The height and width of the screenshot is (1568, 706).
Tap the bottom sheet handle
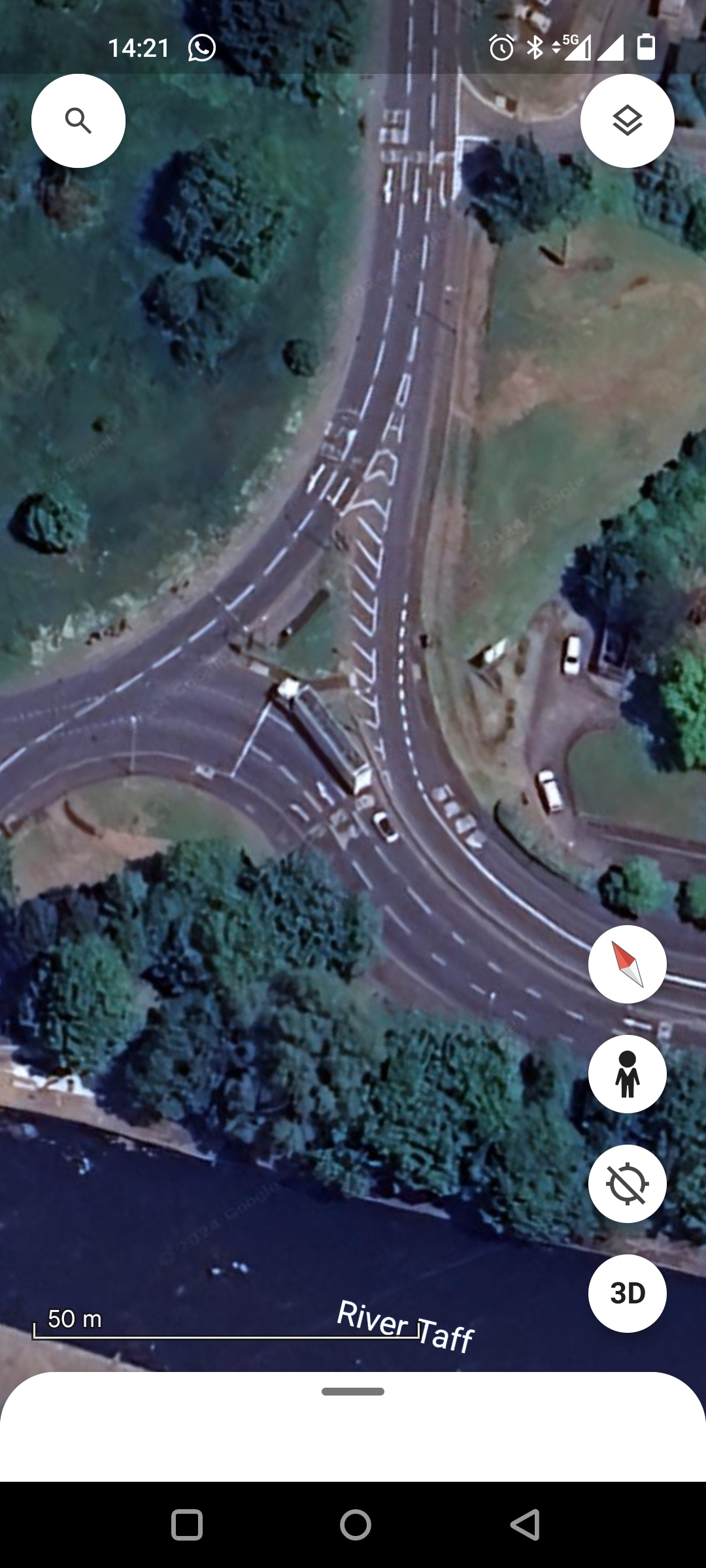(x=353, y=1392)
